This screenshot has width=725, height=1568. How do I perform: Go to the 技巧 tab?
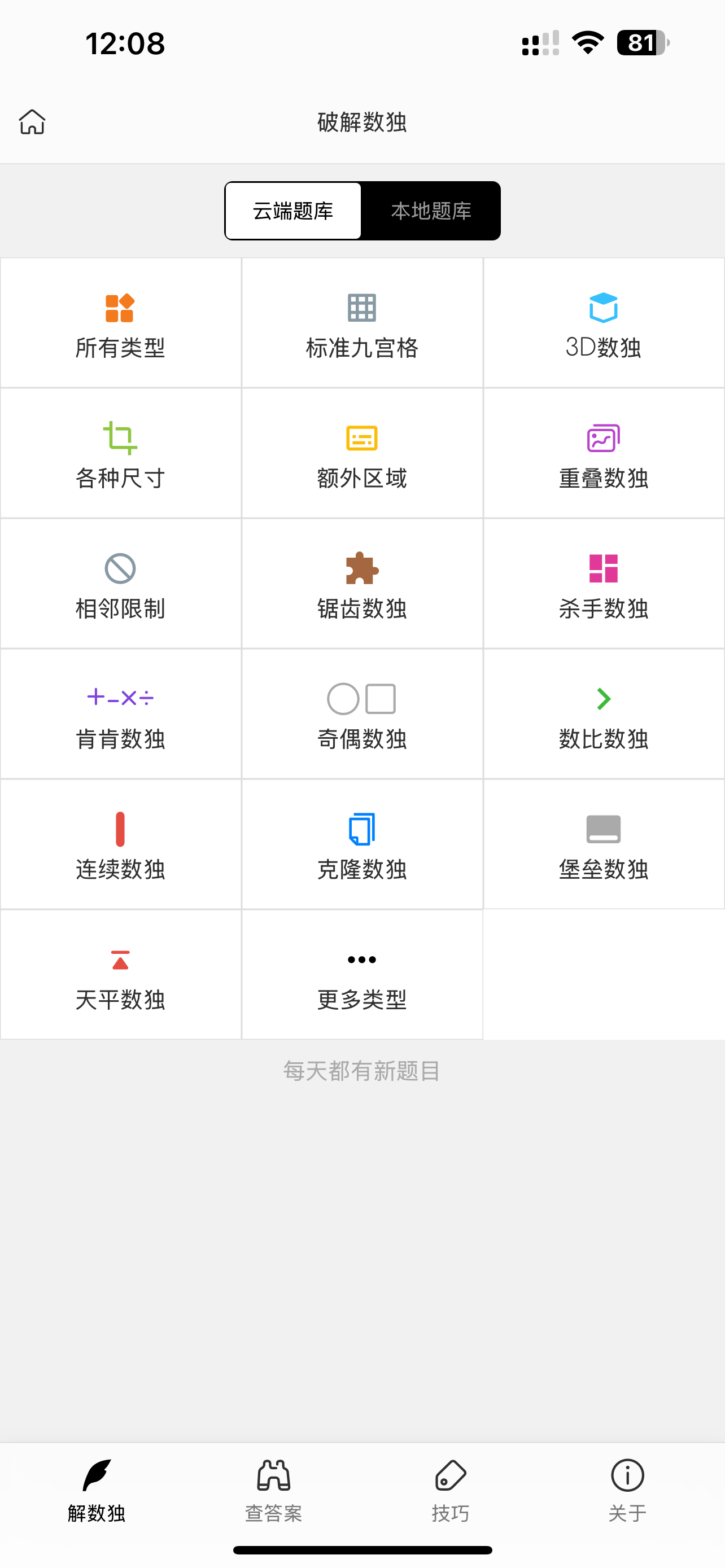coord(451,1490)
